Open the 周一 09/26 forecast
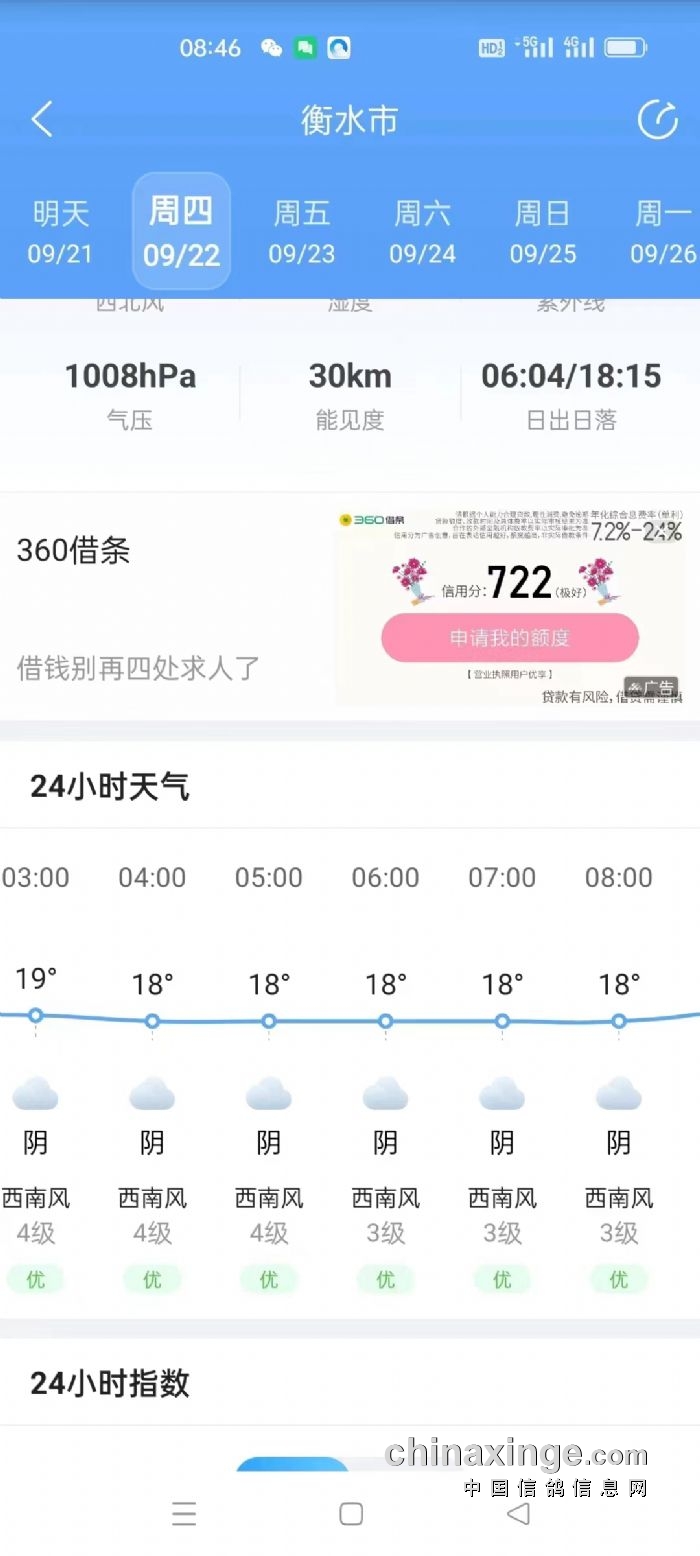700x1556 pixels. pyautogui.click(x=662, y=232)
